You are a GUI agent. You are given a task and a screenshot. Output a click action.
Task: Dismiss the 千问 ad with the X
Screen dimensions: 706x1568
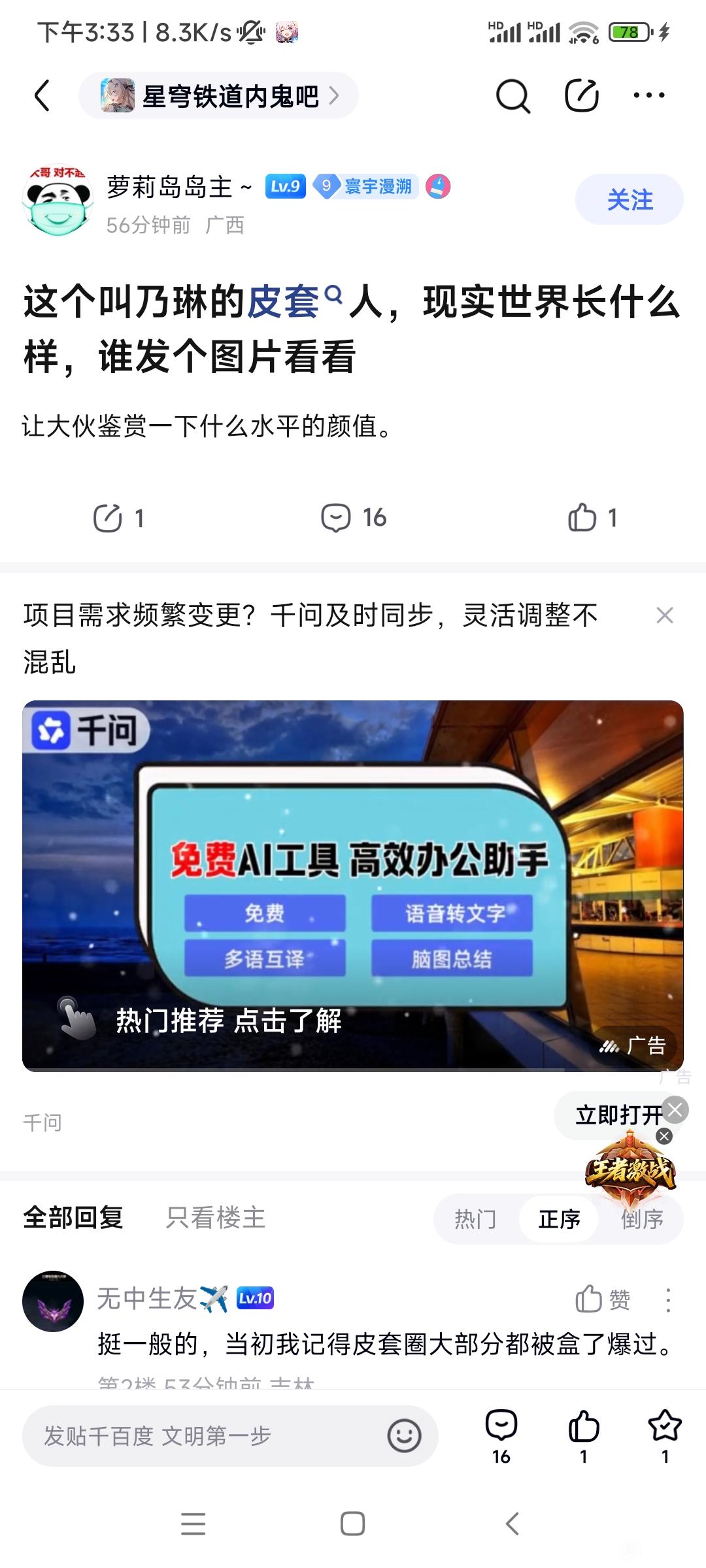(x=664, y=615)
